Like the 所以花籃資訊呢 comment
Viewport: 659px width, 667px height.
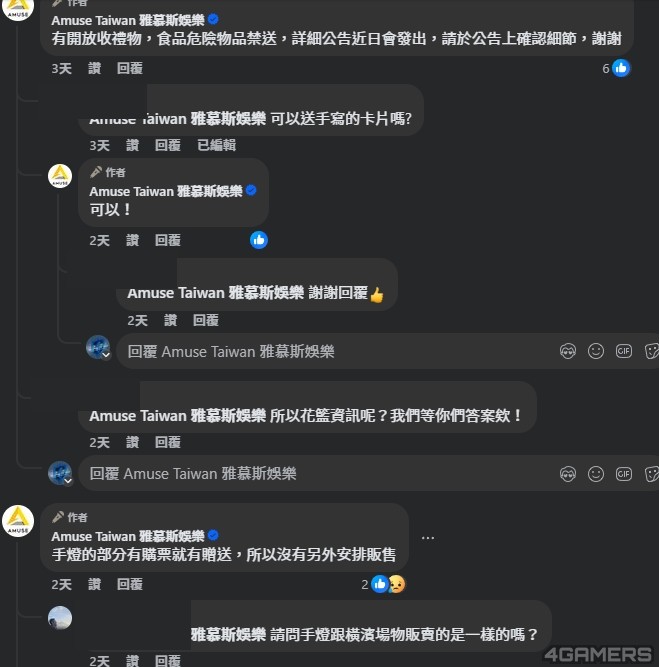(x=133, y=442)
